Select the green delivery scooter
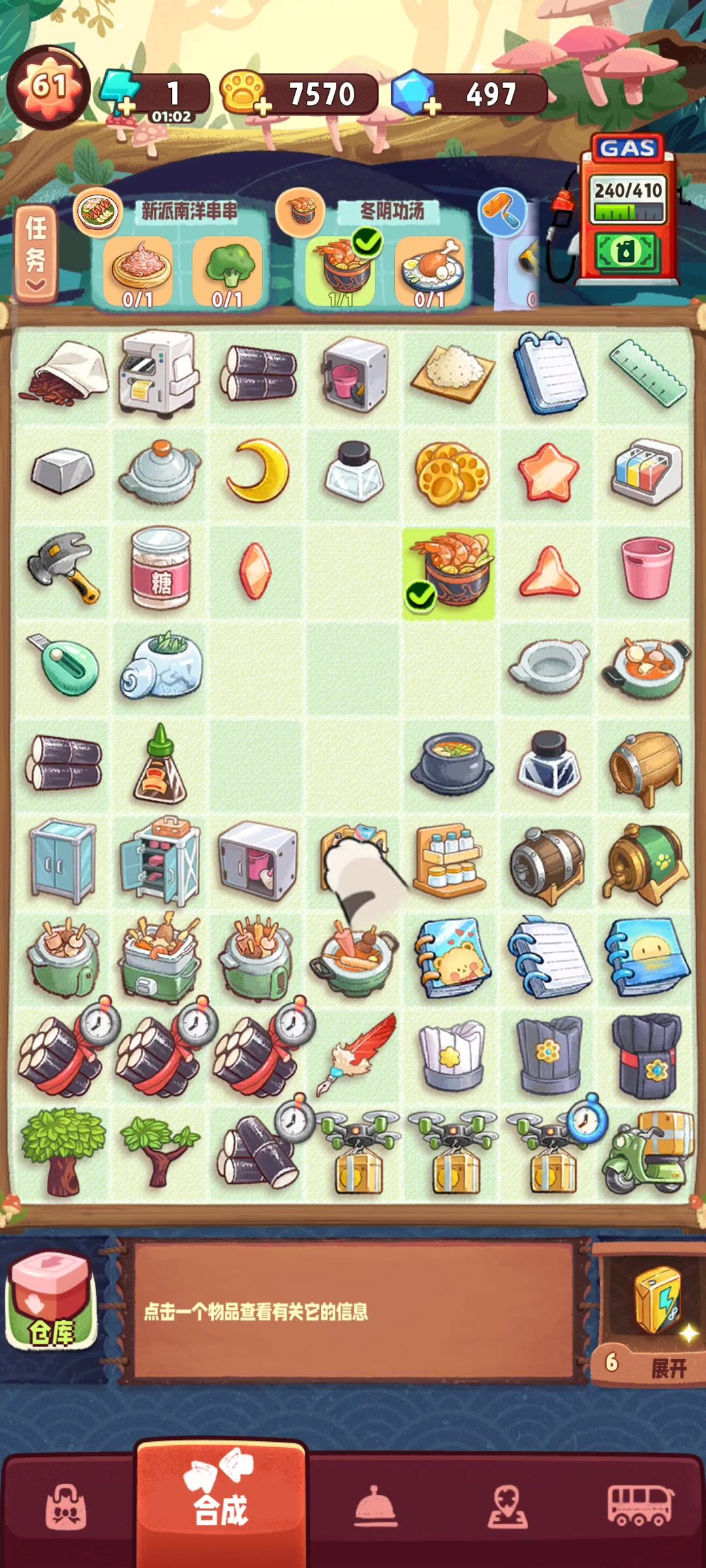 645,1153
